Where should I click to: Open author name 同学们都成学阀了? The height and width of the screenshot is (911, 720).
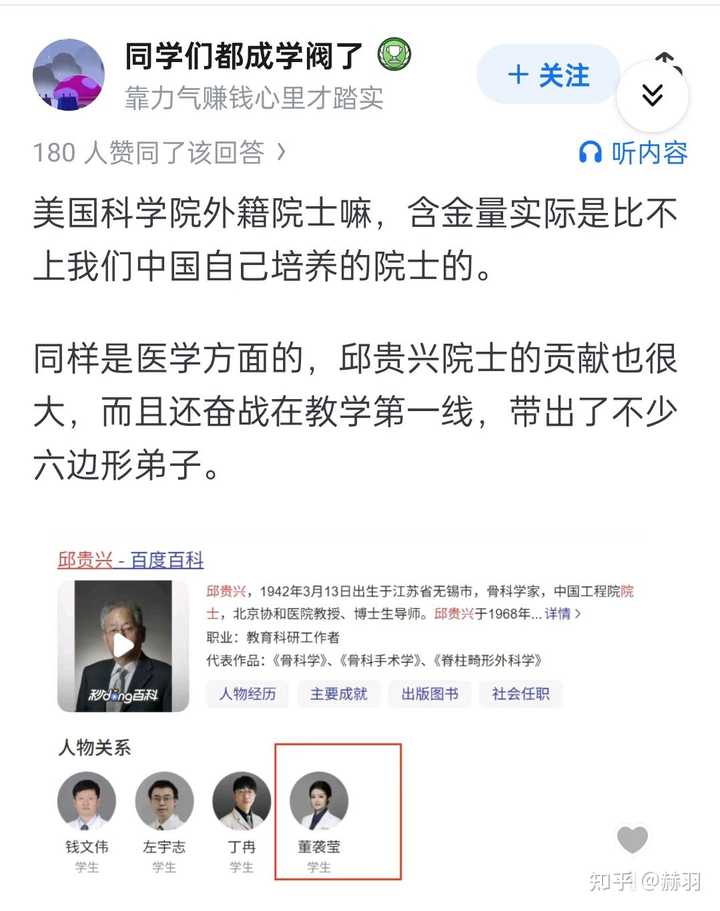coord(244,57)
